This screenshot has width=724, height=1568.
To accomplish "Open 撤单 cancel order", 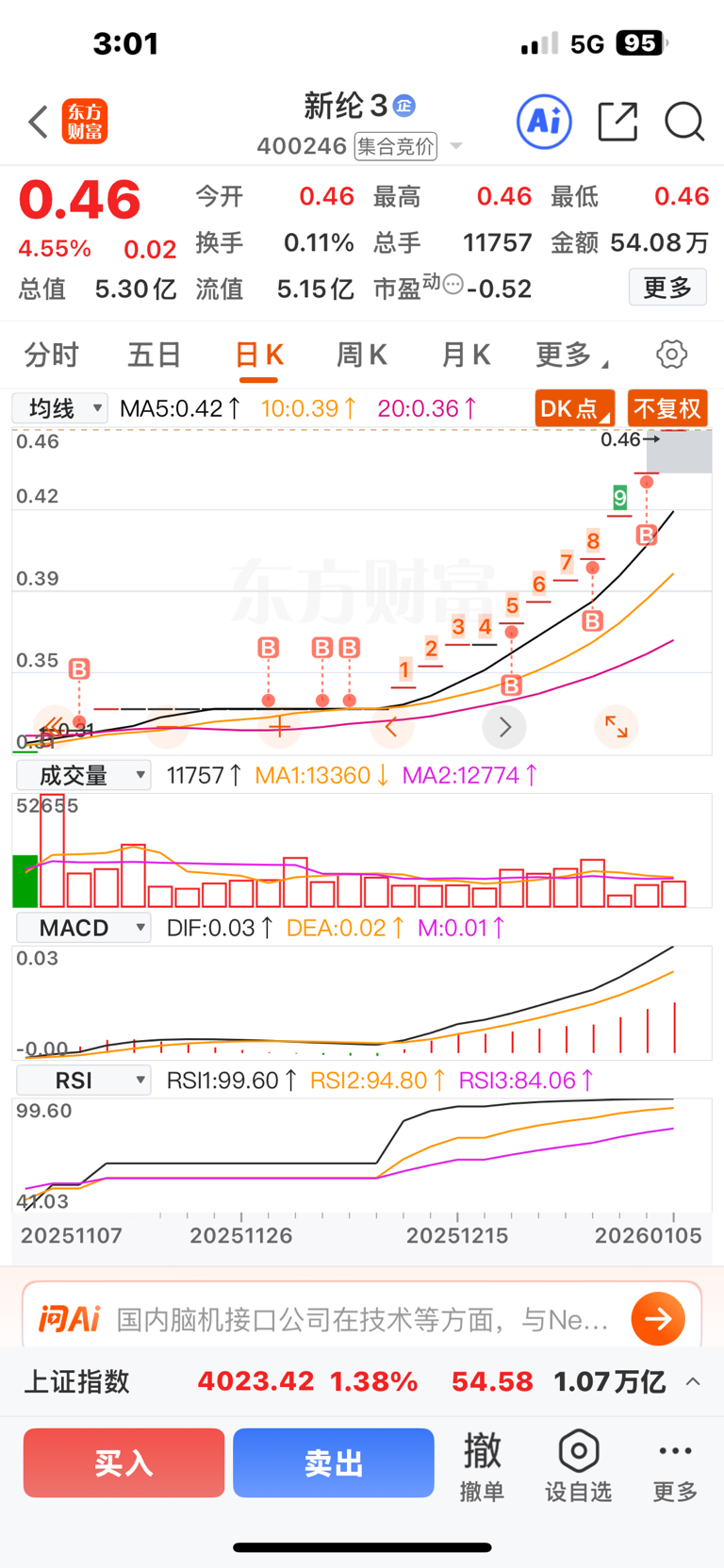I will tap(482, 1465).
